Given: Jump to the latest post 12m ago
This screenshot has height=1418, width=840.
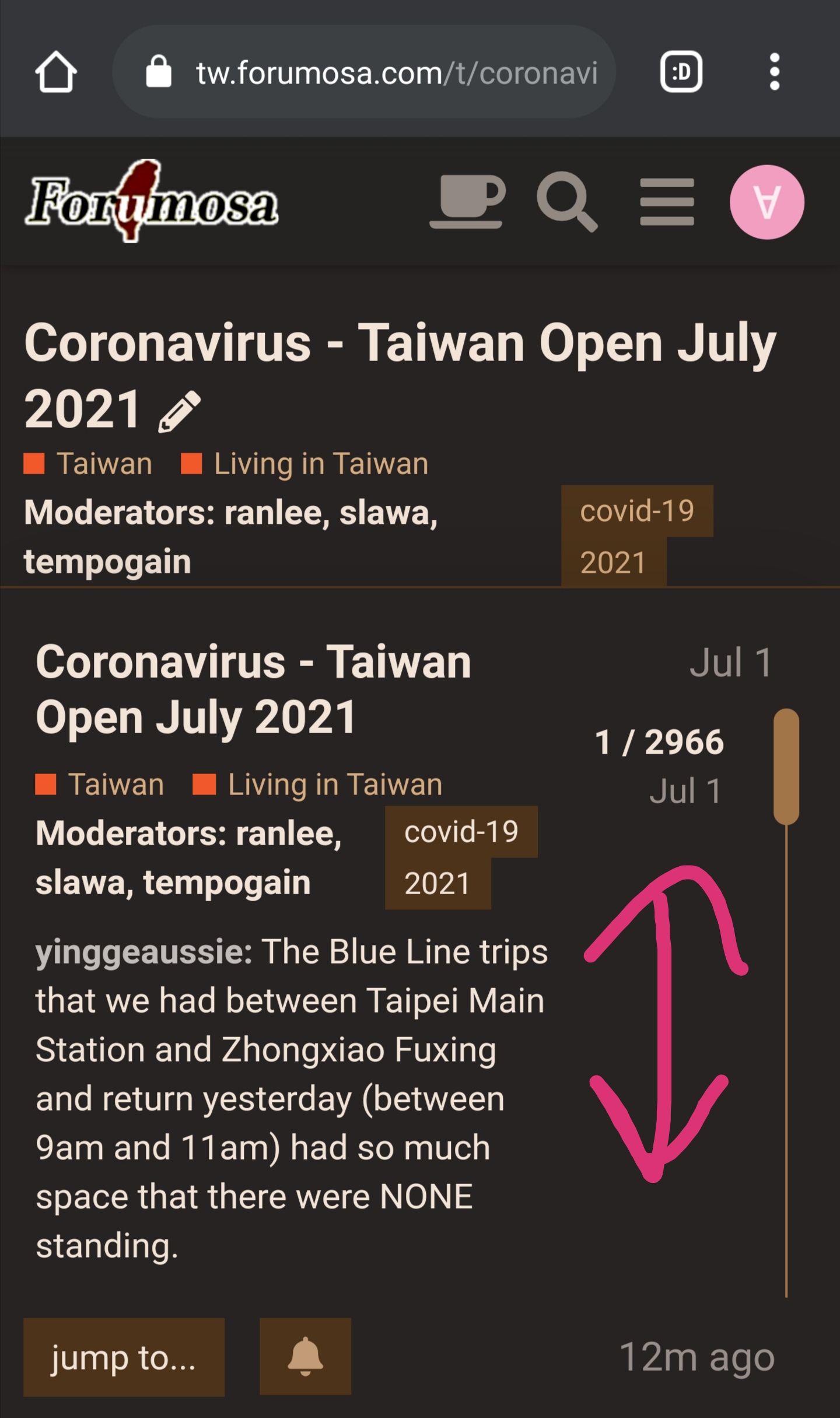Looking at the screenshot, I should [x=696, y=1357].
